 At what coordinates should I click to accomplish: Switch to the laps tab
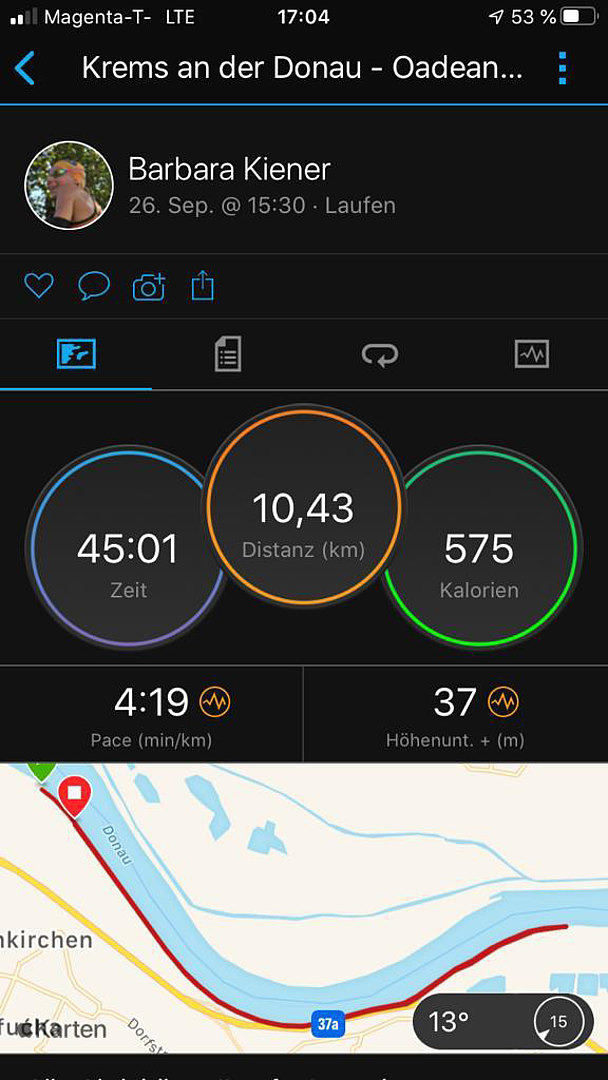380,355
